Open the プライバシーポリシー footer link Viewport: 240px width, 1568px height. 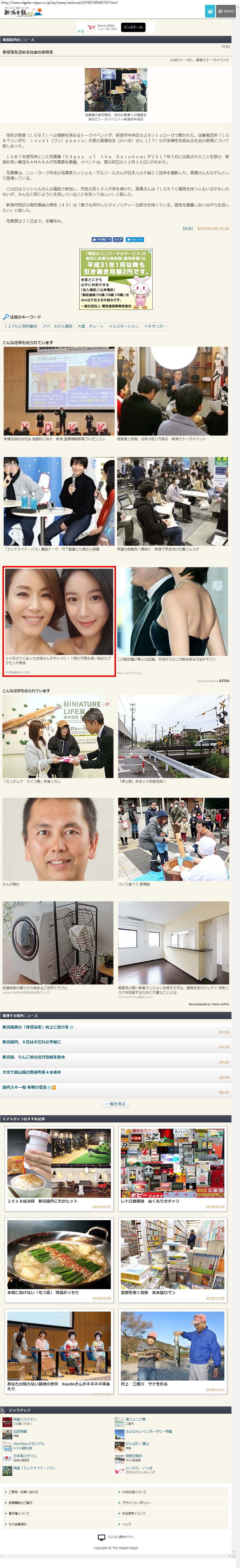tap(136, 1502)
